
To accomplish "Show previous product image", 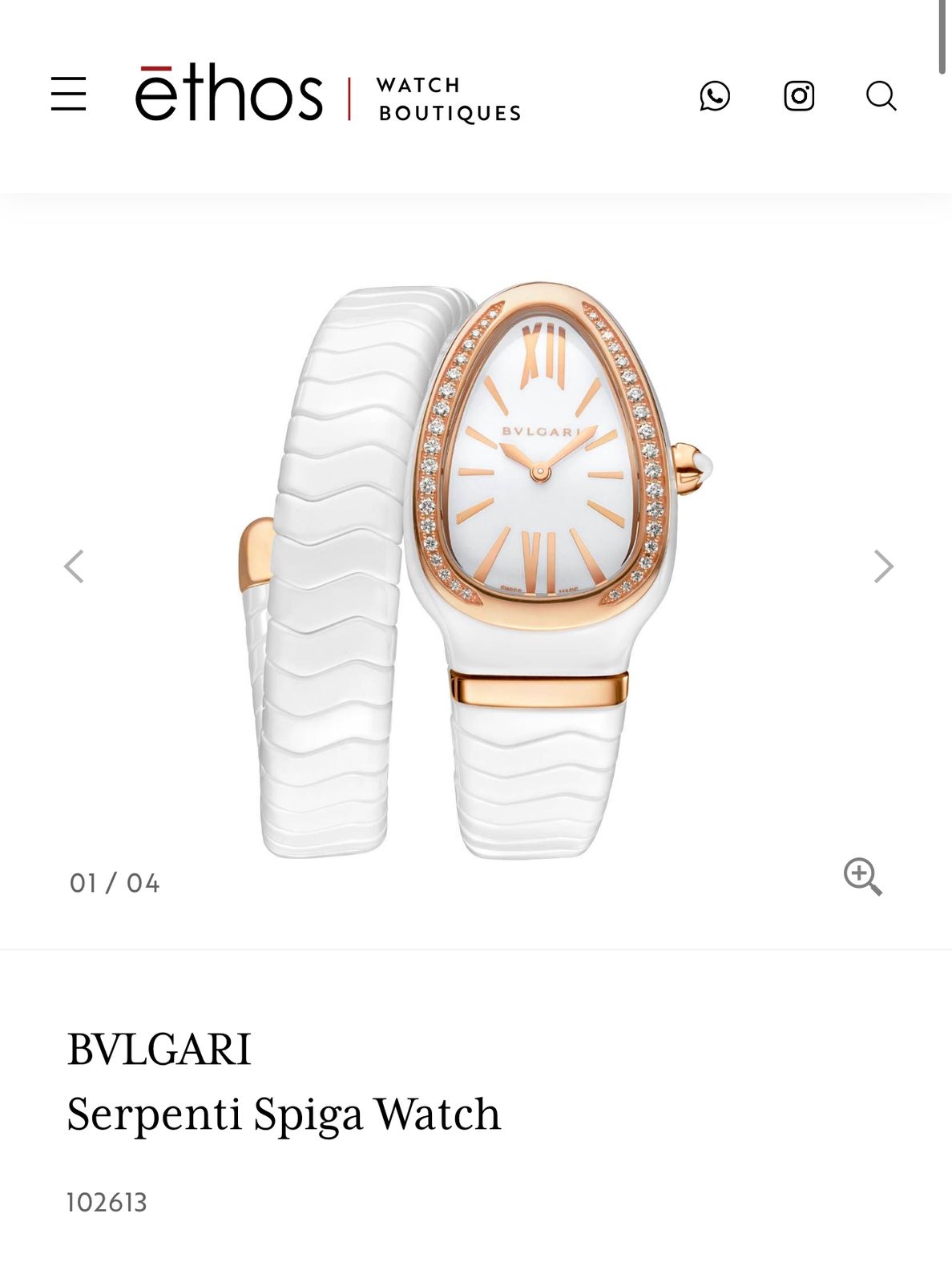I will point(75,566).
